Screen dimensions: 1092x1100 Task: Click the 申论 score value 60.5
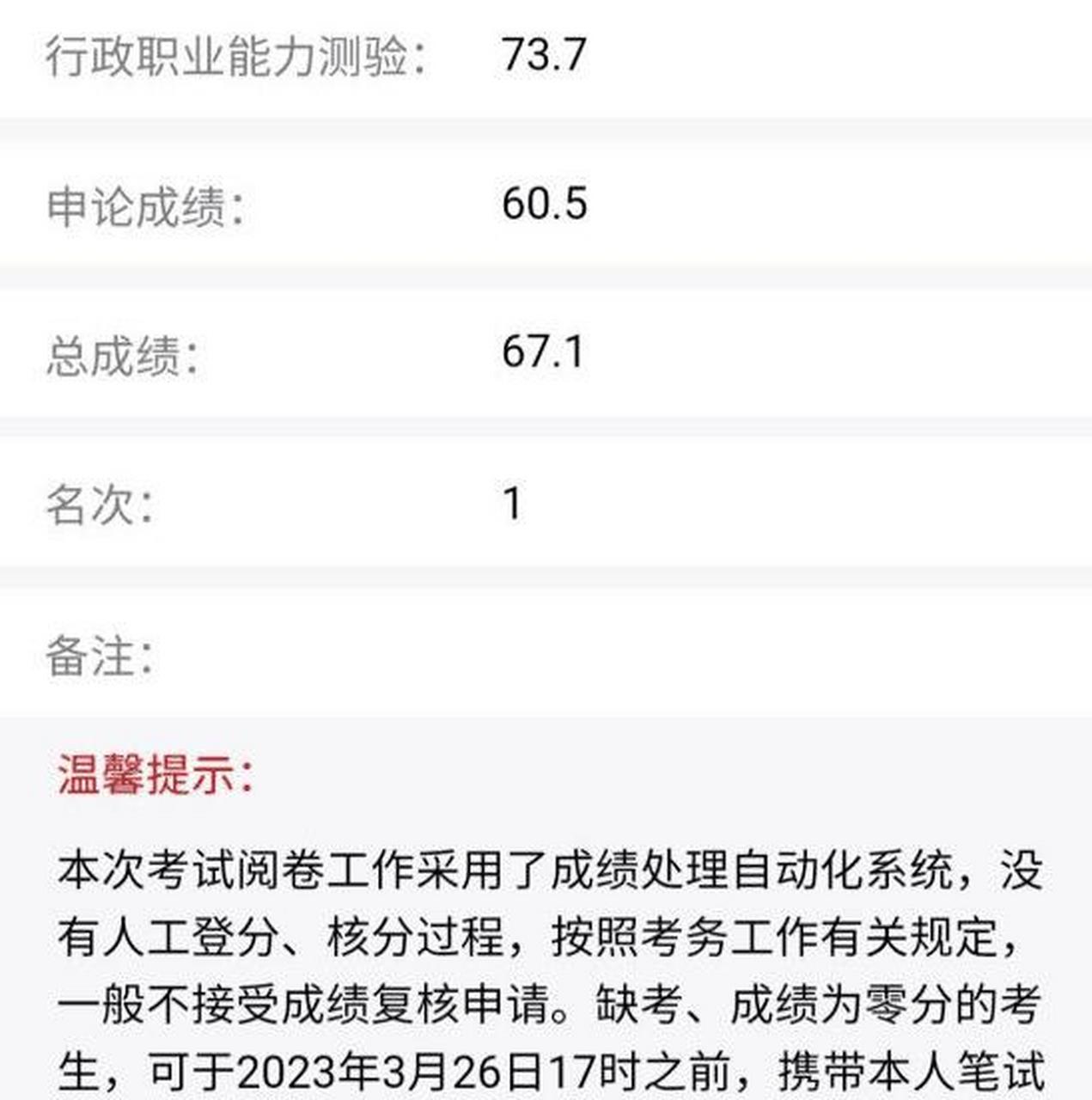tap(545, 202)
